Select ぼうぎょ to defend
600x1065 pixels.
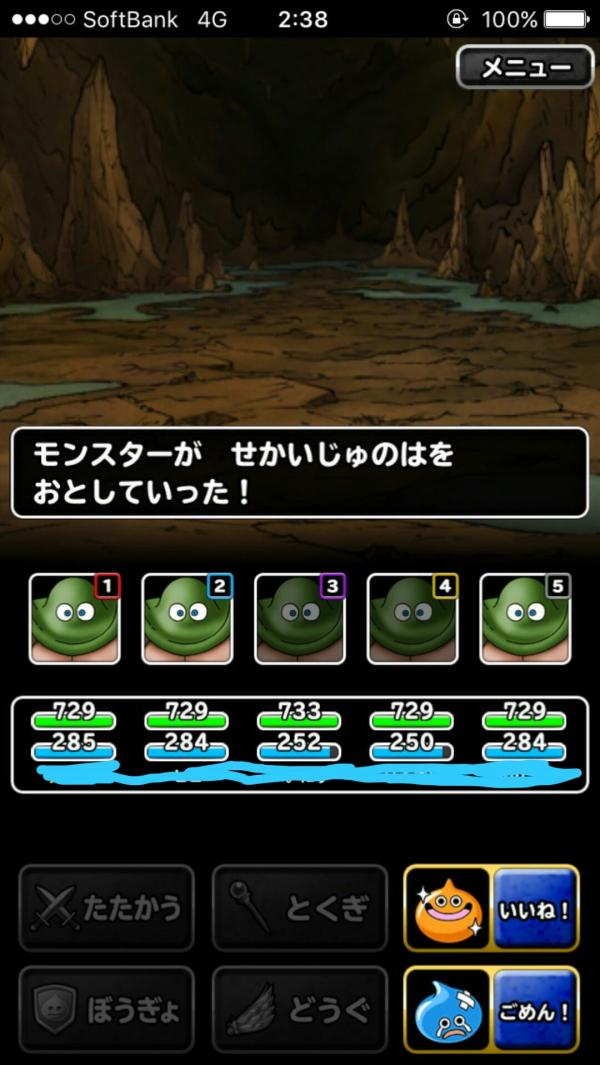click(x=105, y=1010)
